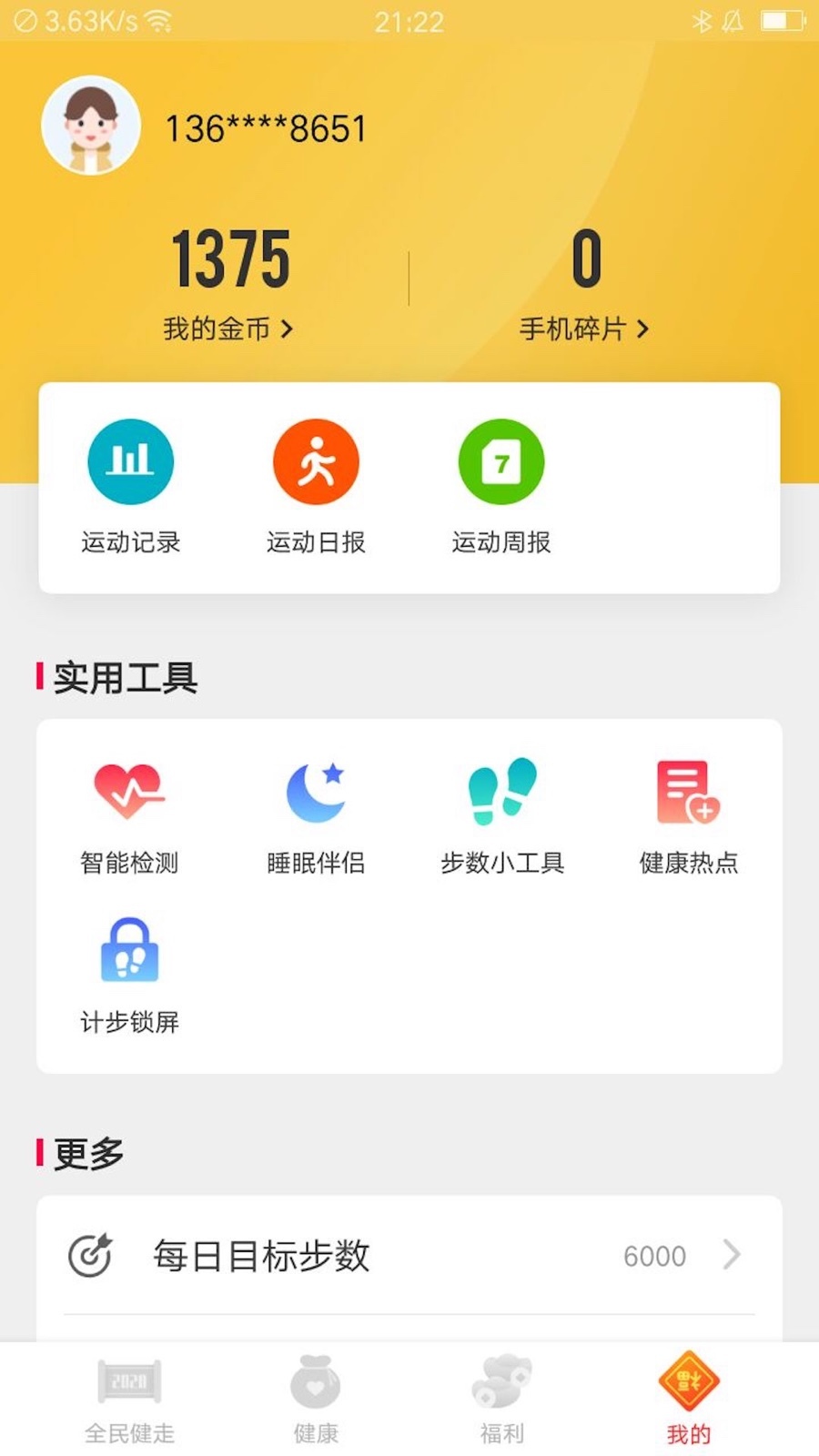Go to the 健康 tab
819x1456 pixels.
[x=316, y=1400]
